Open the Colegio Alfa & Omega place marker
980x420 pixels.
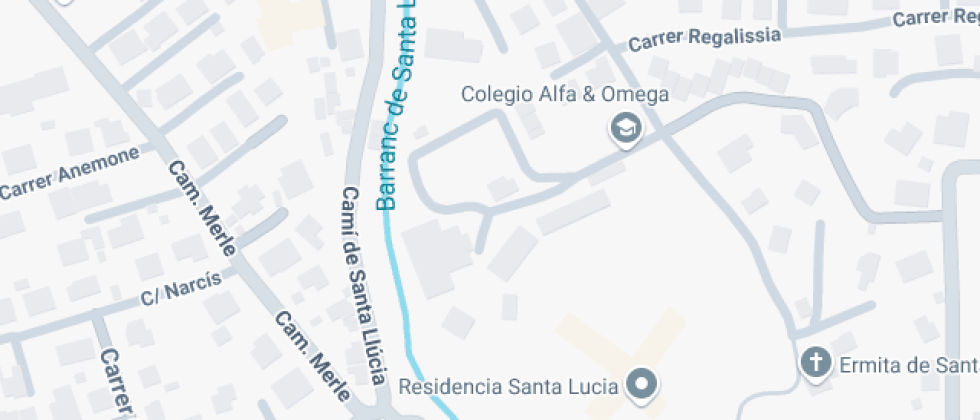tap(626, 129)
